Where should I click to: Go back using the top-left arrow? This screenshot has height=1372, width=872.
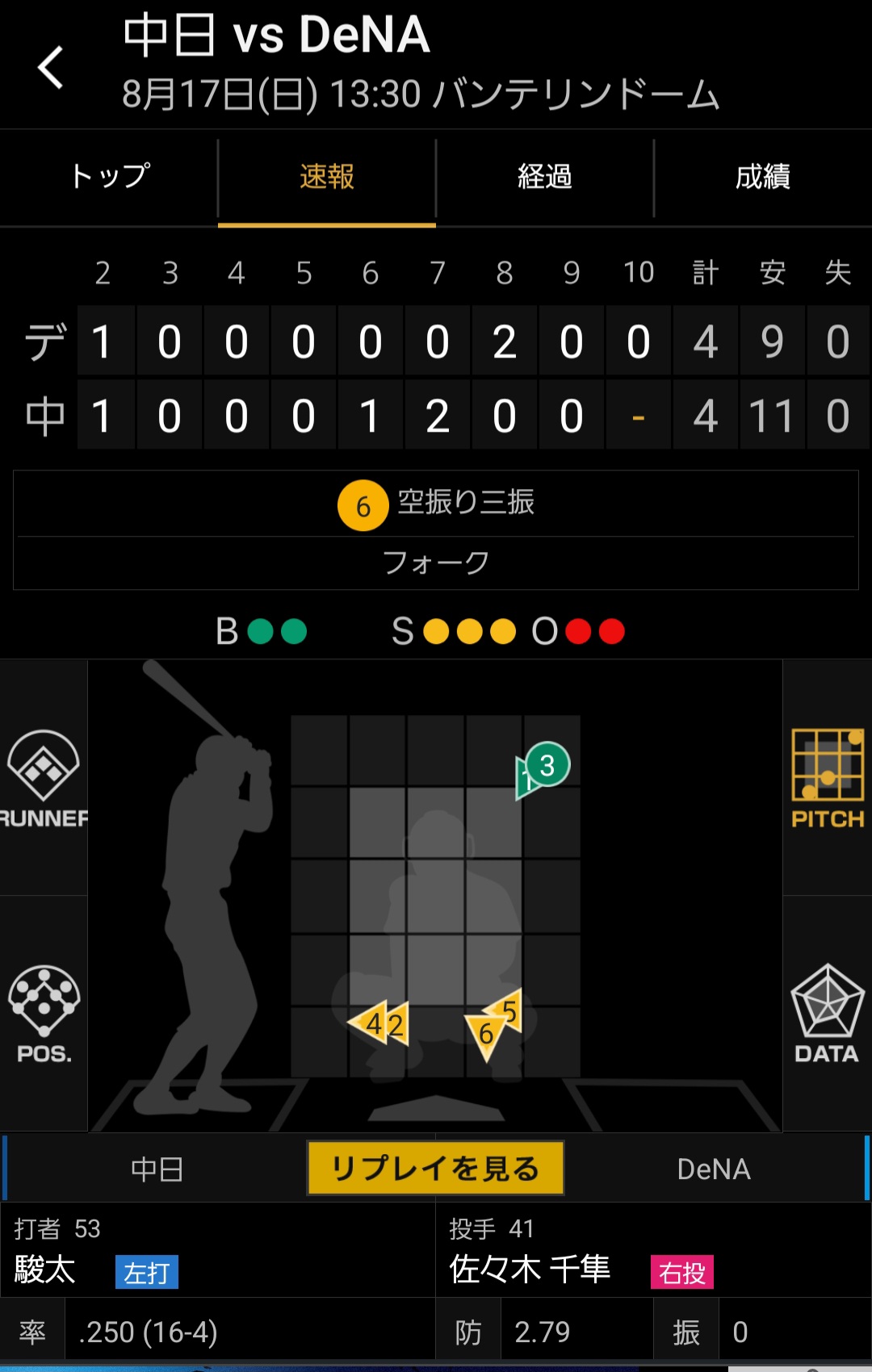(x=51, y=68)
